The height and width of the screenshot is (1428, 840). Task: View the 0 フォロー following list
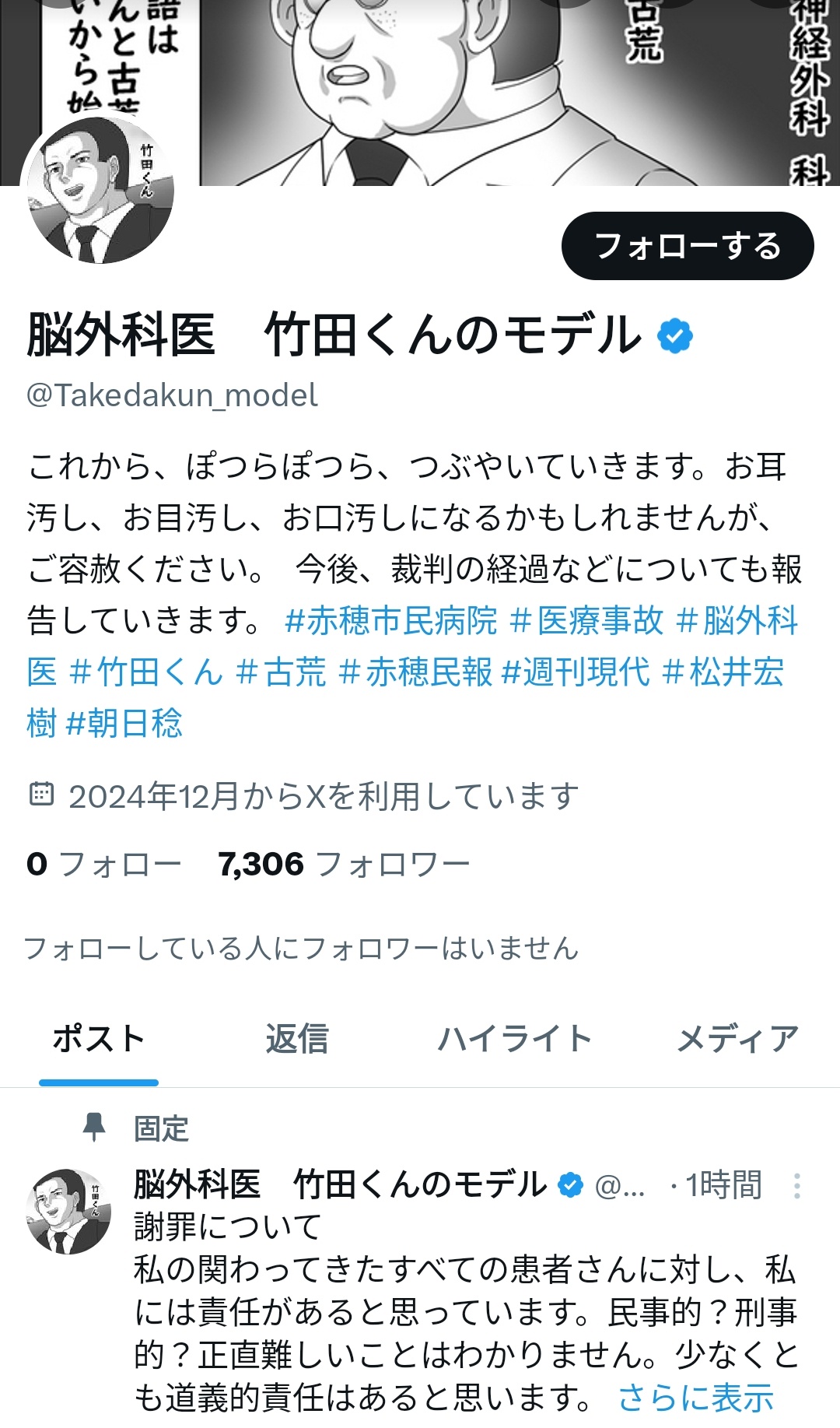(104, 865)
